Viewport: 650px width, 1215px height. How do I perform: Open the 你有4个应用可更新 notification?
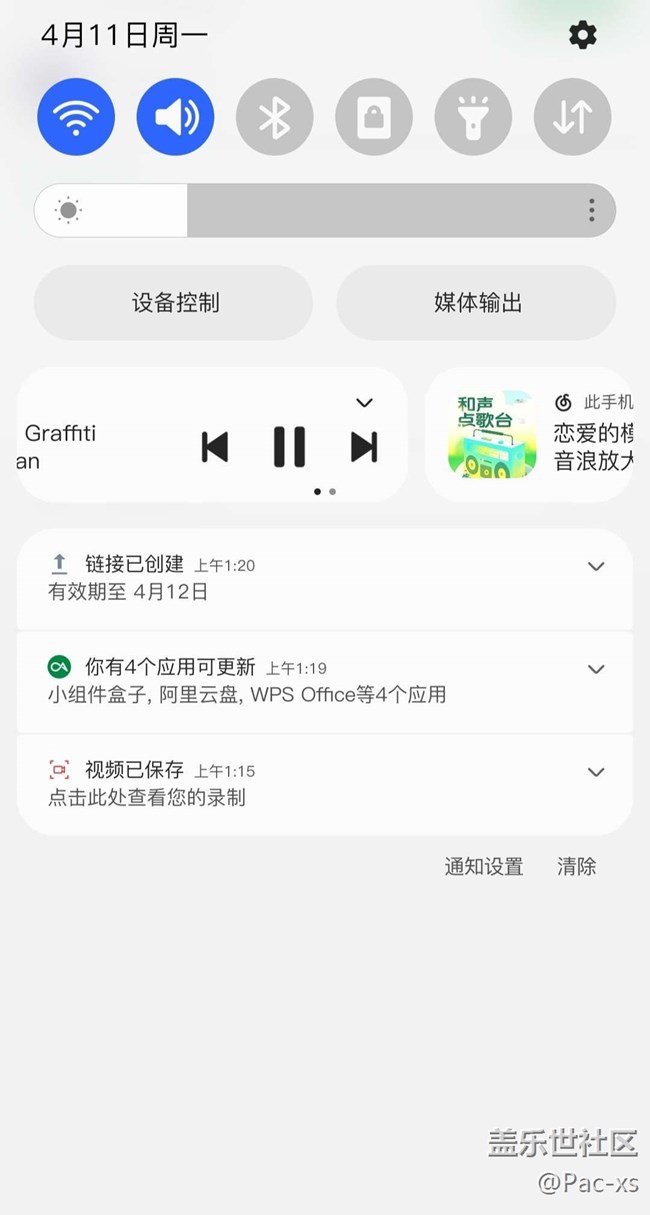[300, 681]
